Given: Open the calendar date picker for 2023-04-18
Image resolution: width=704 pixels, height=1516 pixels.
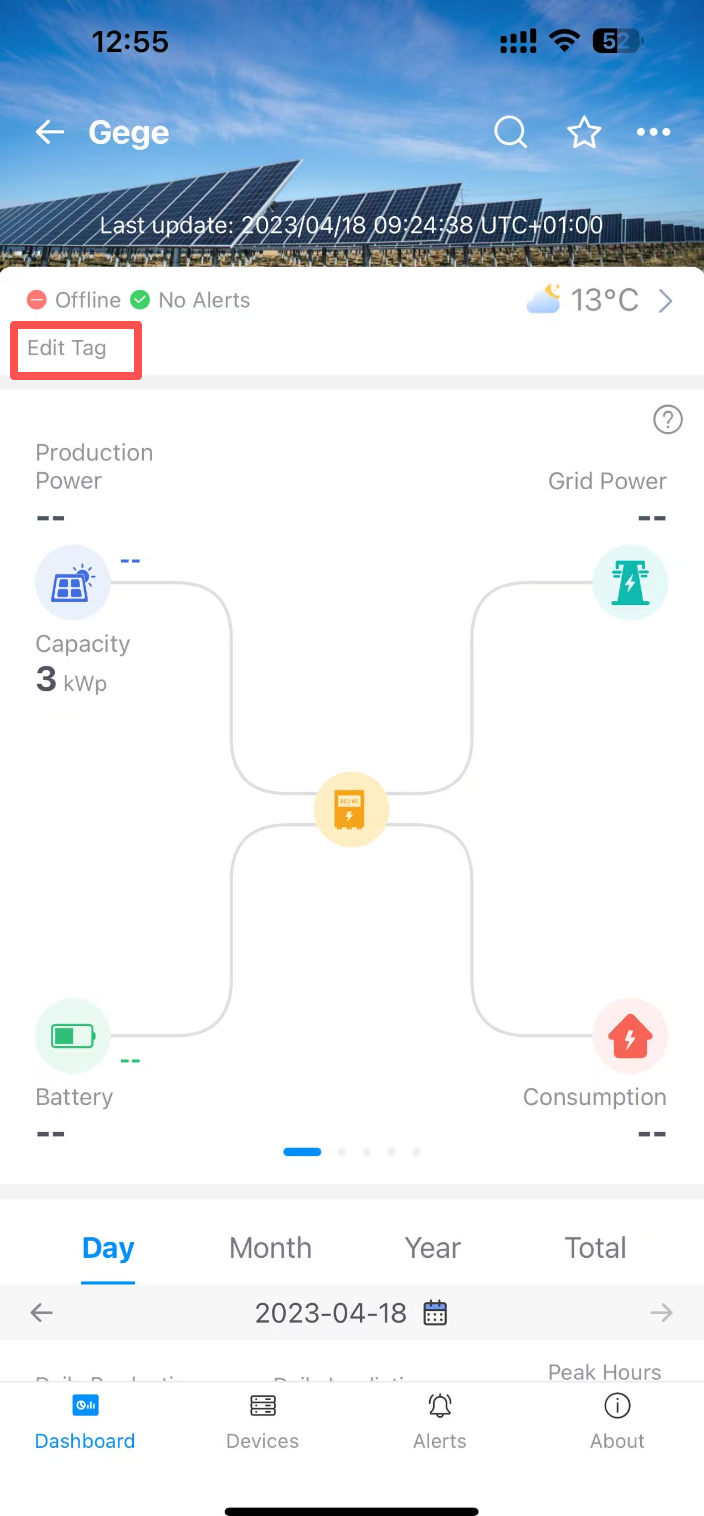Looking at the screenshot, I should click(435, 1313).
